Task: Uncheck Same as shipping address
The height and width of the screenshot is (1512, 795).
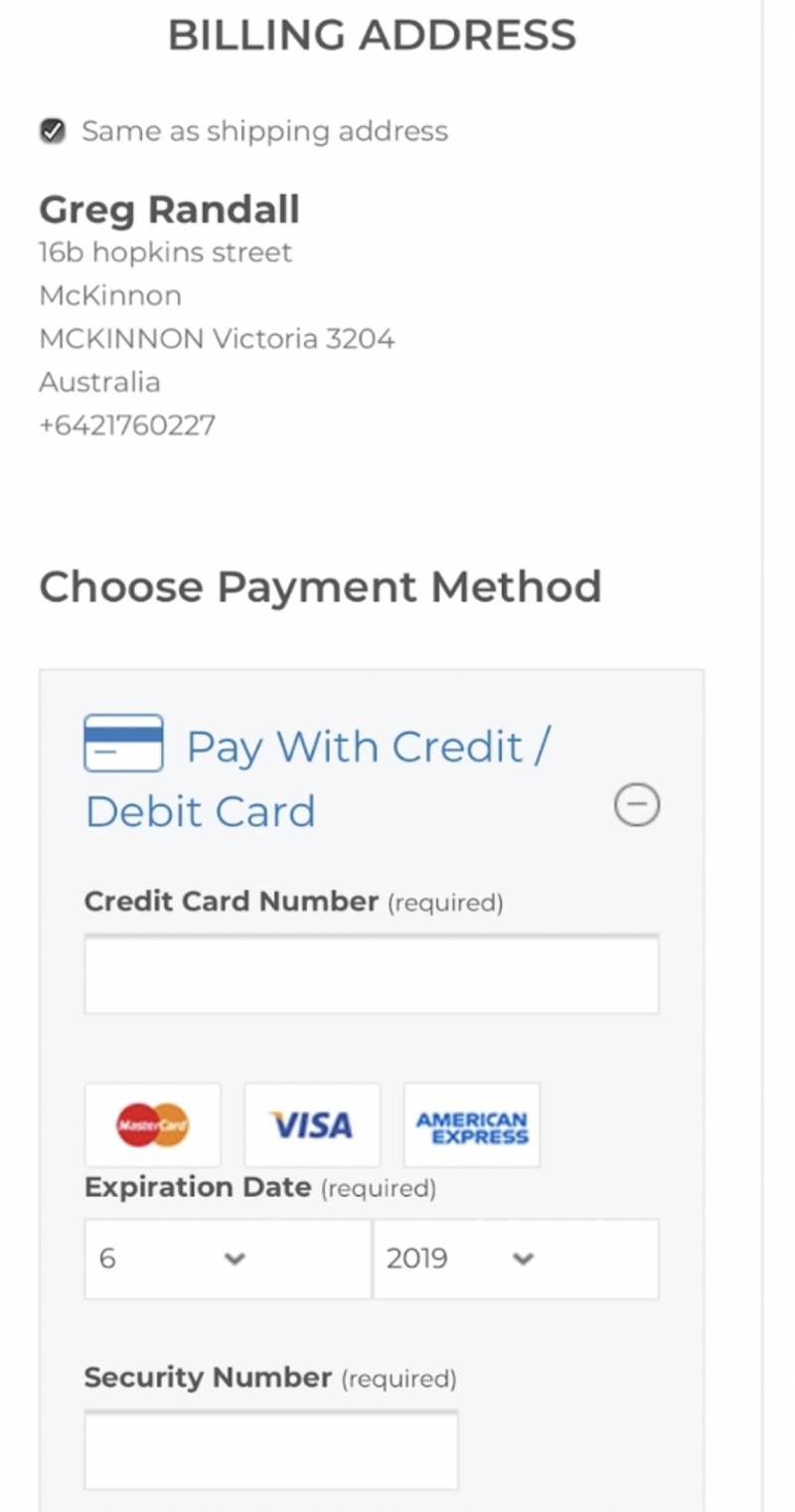Action: (53, 131)
